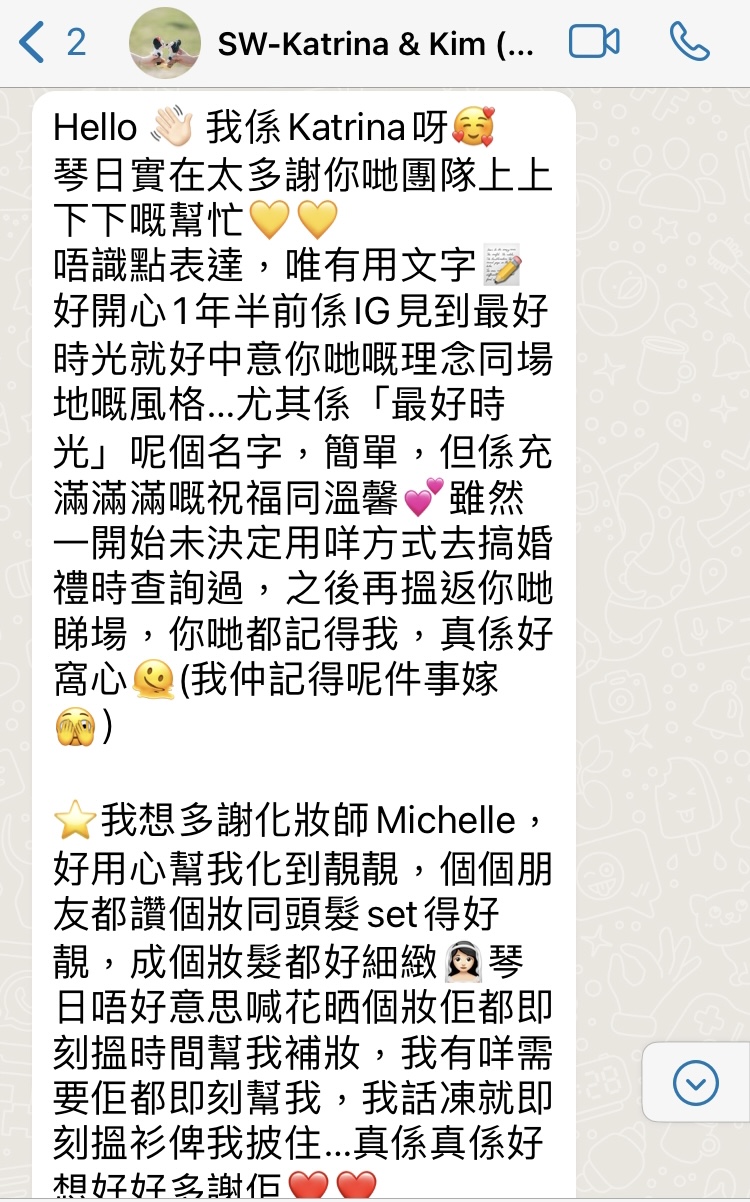This screenshot has height=1202, width=750.
Task: Open the group profile picture
Action: pos(164,43)
